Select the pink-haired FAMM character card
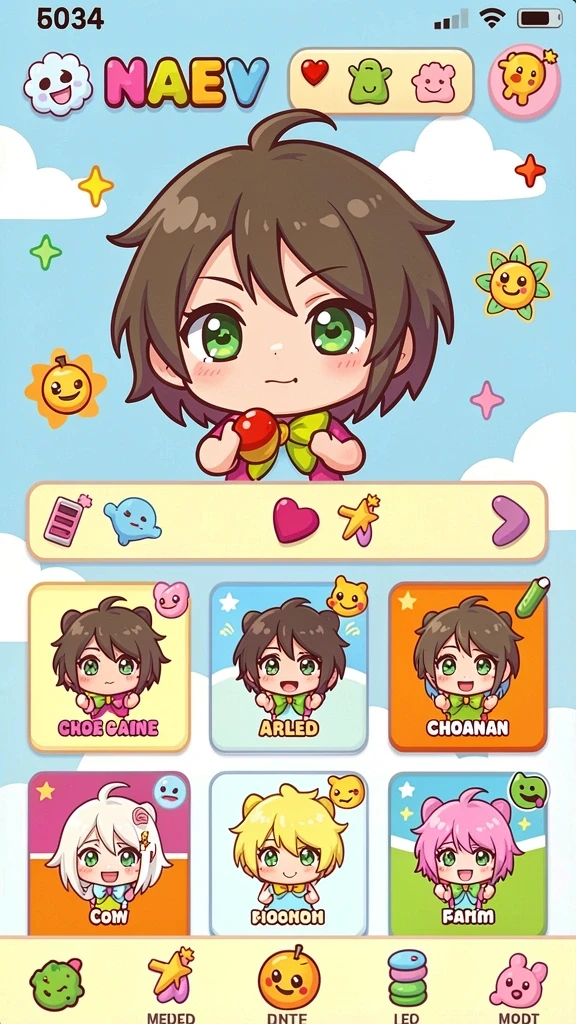576x1024 pixels. (468, 854)
